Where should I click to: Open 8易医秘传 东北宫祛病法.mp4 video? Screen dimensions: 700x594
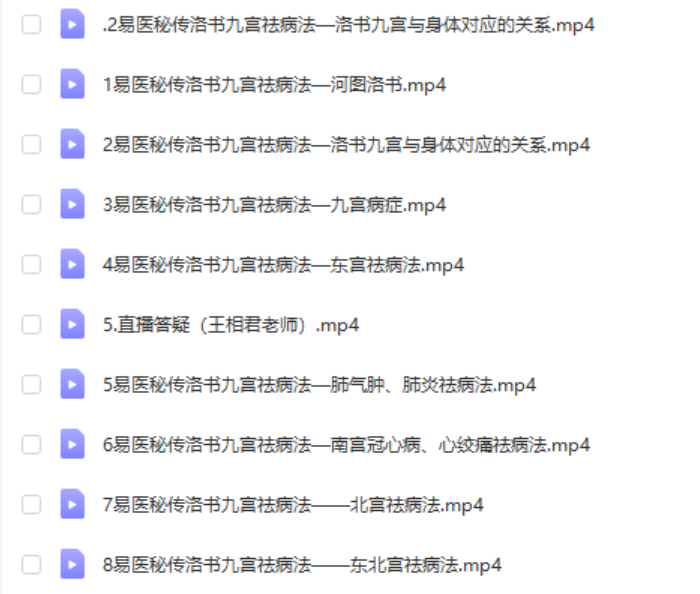coord(302,565)
